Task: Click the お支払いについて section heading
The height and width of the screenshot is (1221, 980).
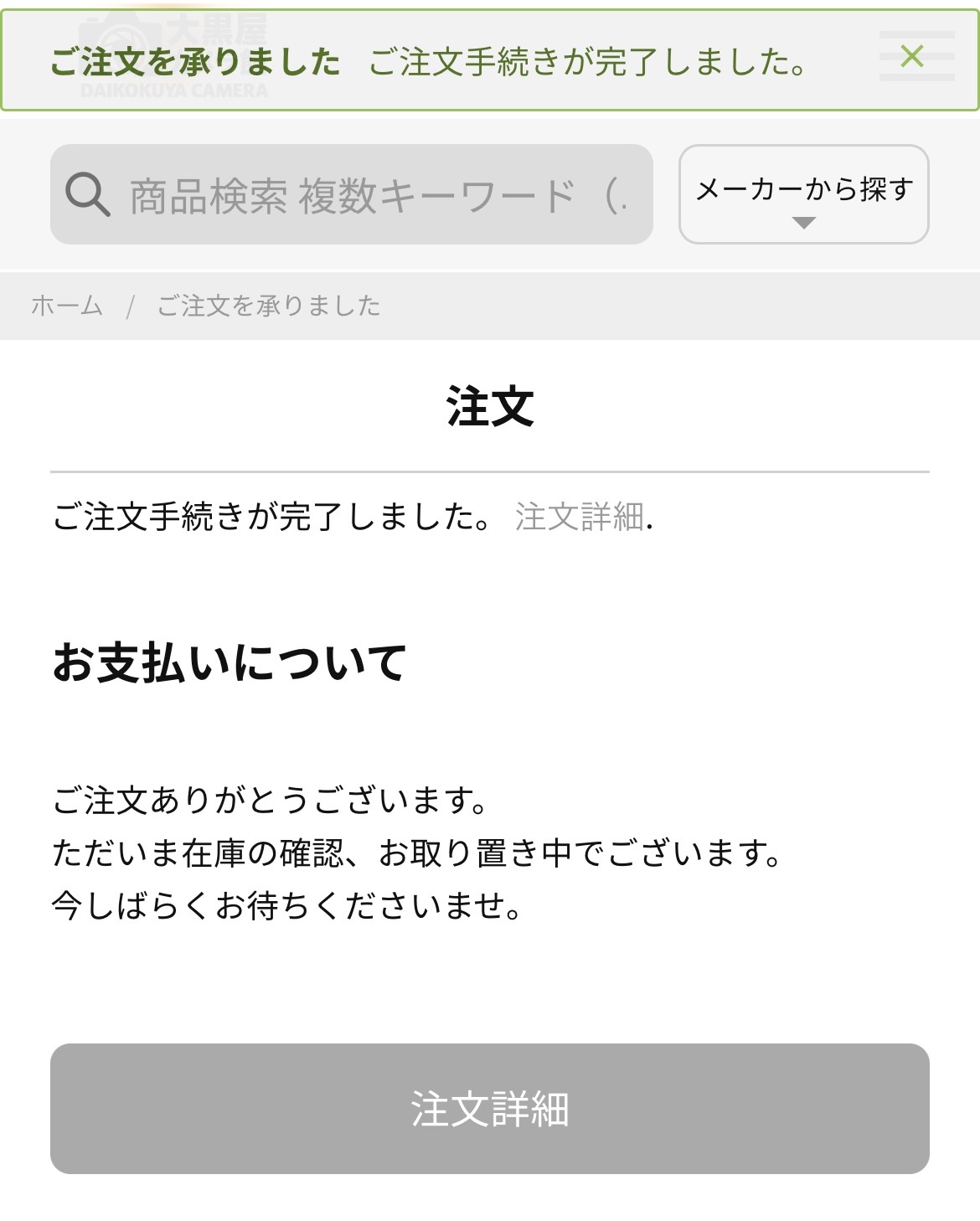Action: coord(231,662)
